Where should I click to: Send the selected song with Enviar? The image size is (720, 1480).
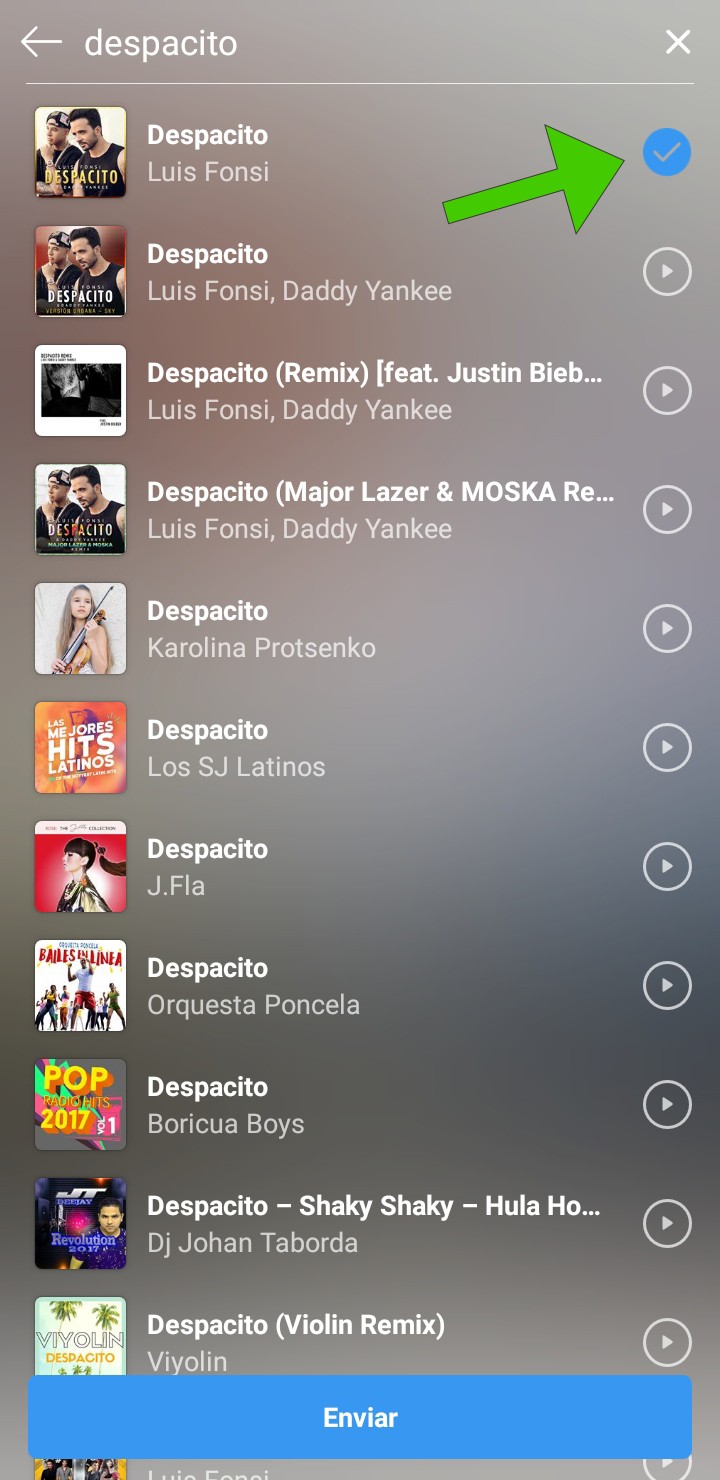360,1417
